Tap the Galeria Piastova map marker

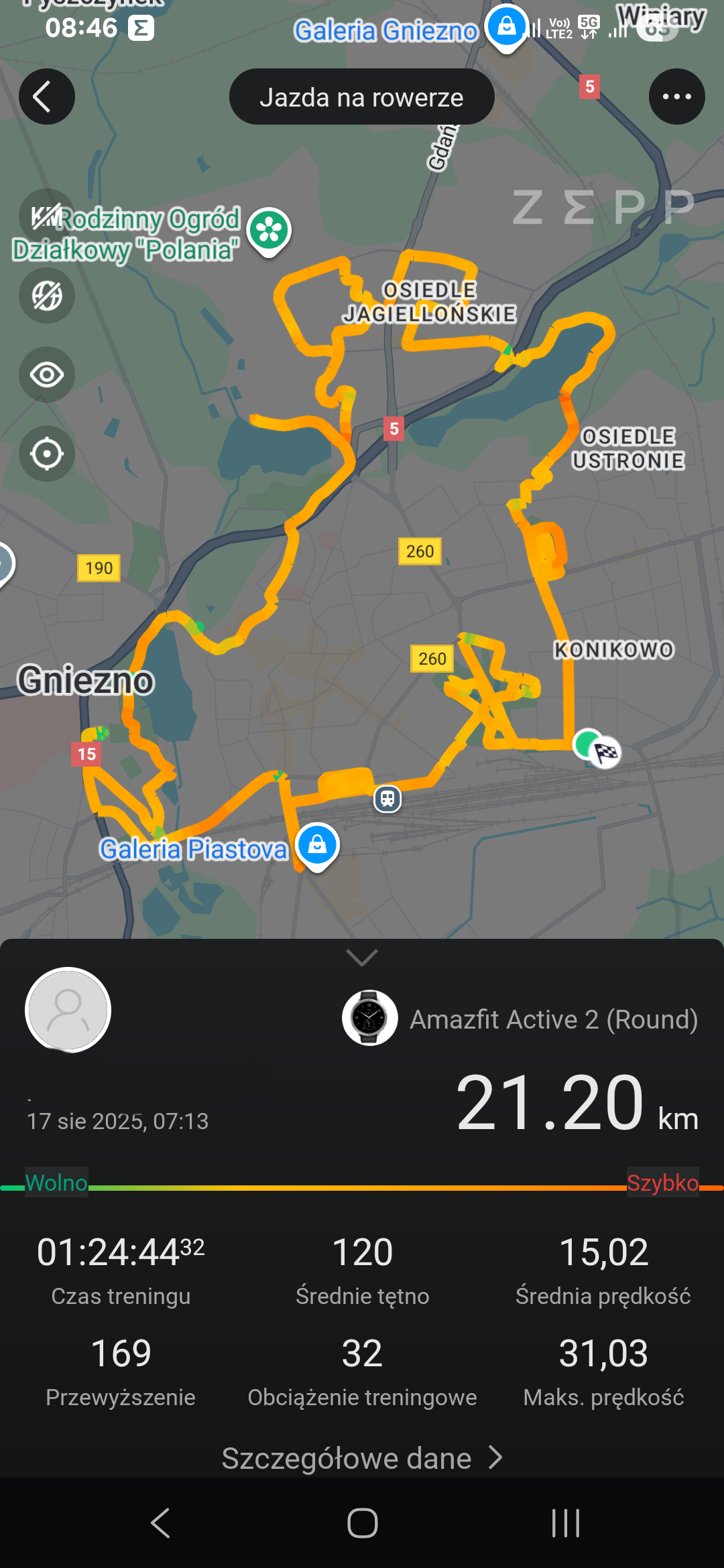pyautogui.click(x=317, y=844)
